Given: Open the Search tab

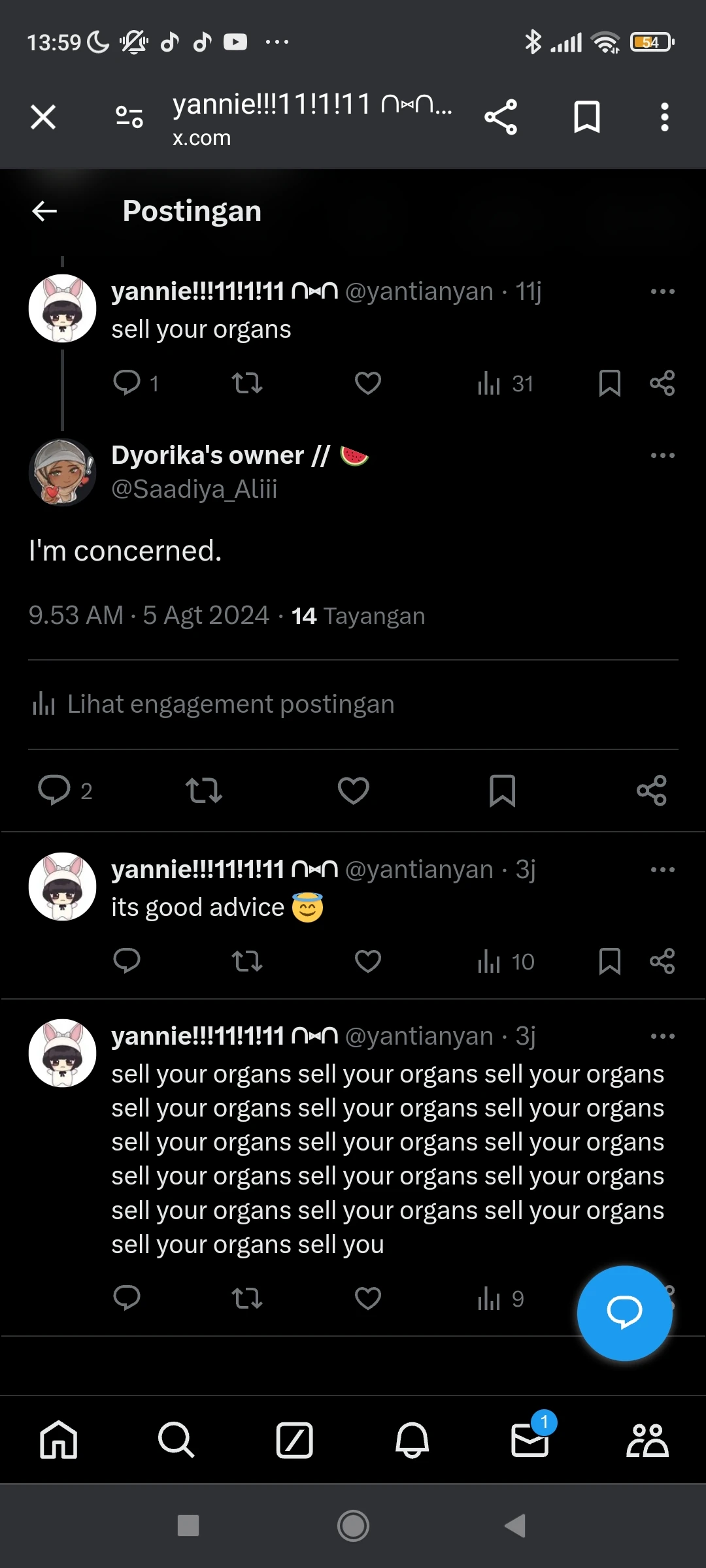Looking at the screenshot, I should click(176, 1440).
